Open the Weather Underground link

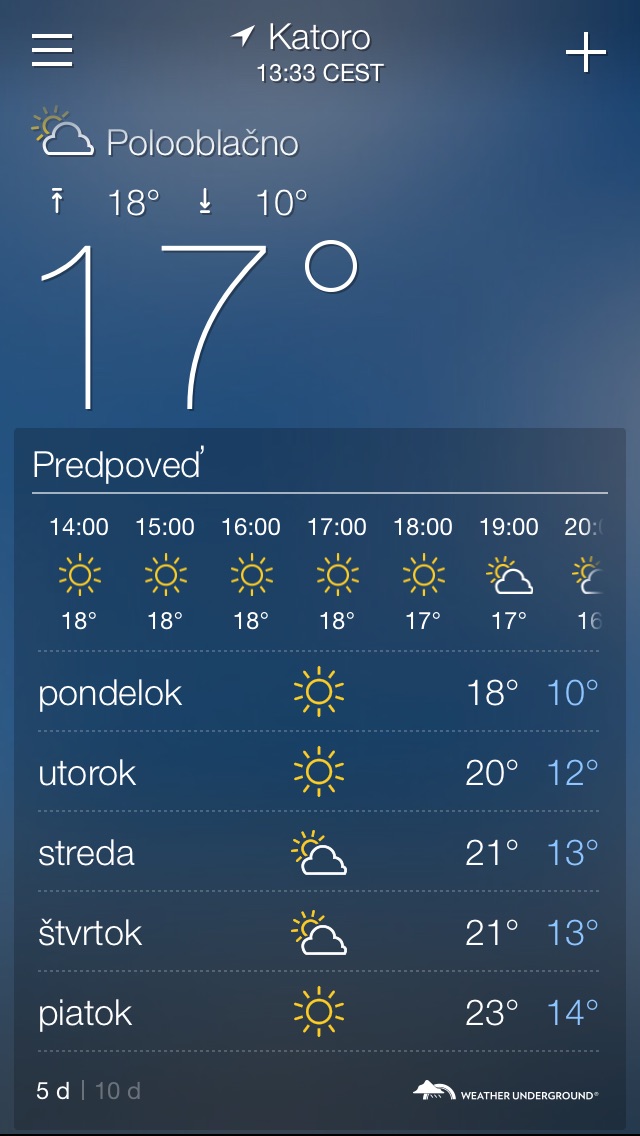pyautogui.click(x=506, y=1091)
